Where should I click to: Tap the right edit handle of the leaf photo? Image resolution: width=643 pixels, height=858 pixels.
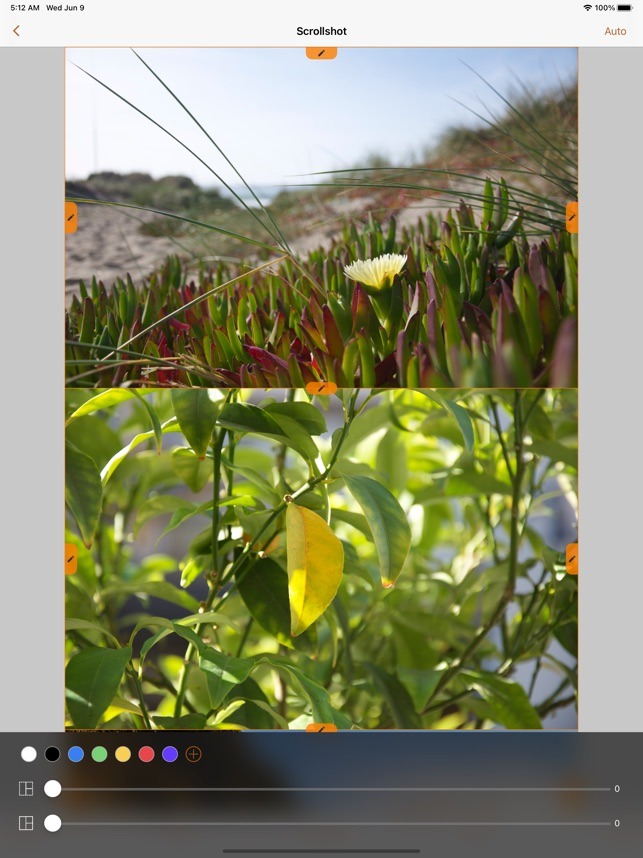(571, 559)
